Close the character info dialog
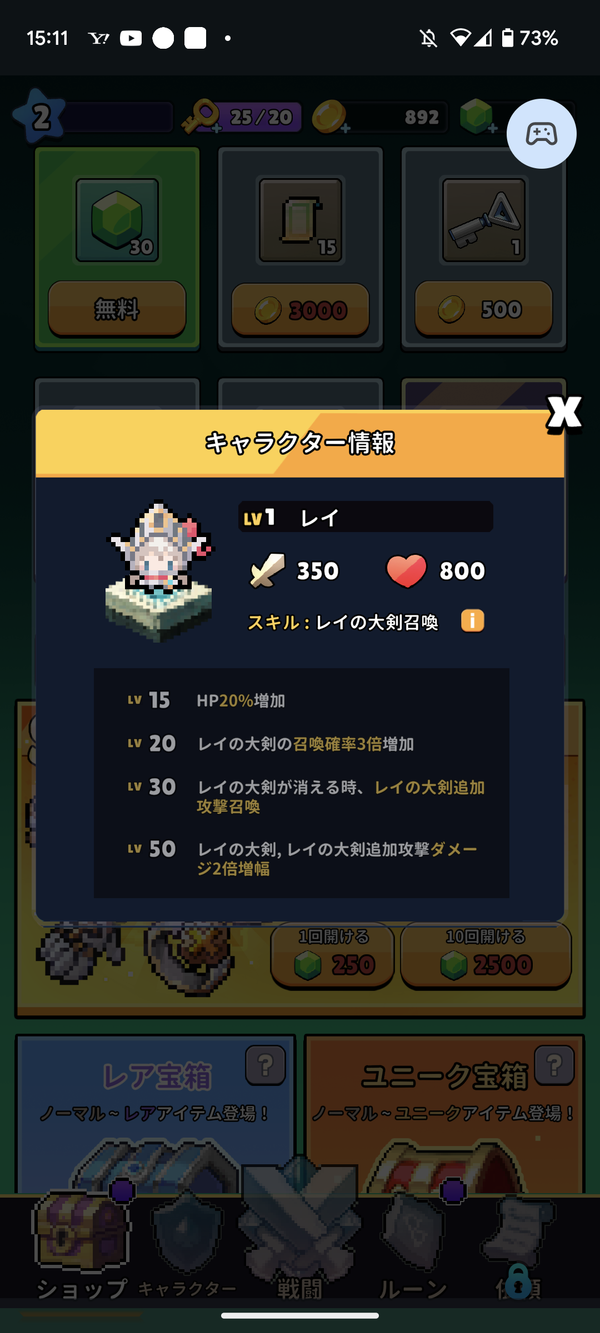 tap(564, 413)
